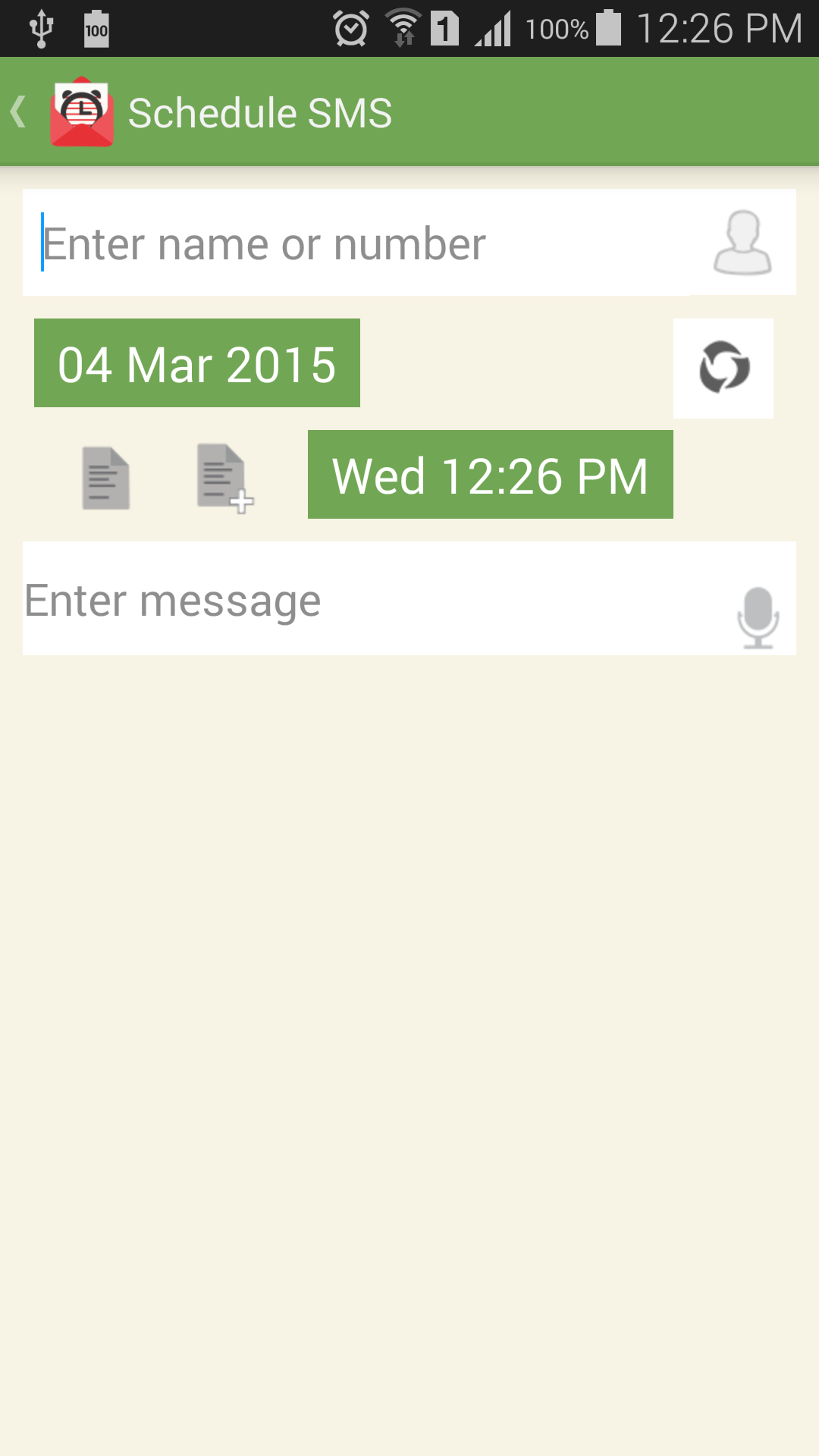Tap the alarm clock icon in status bar
This screenshot has height=1456, width=819.
pyautogui.click(x=351, y=27)
